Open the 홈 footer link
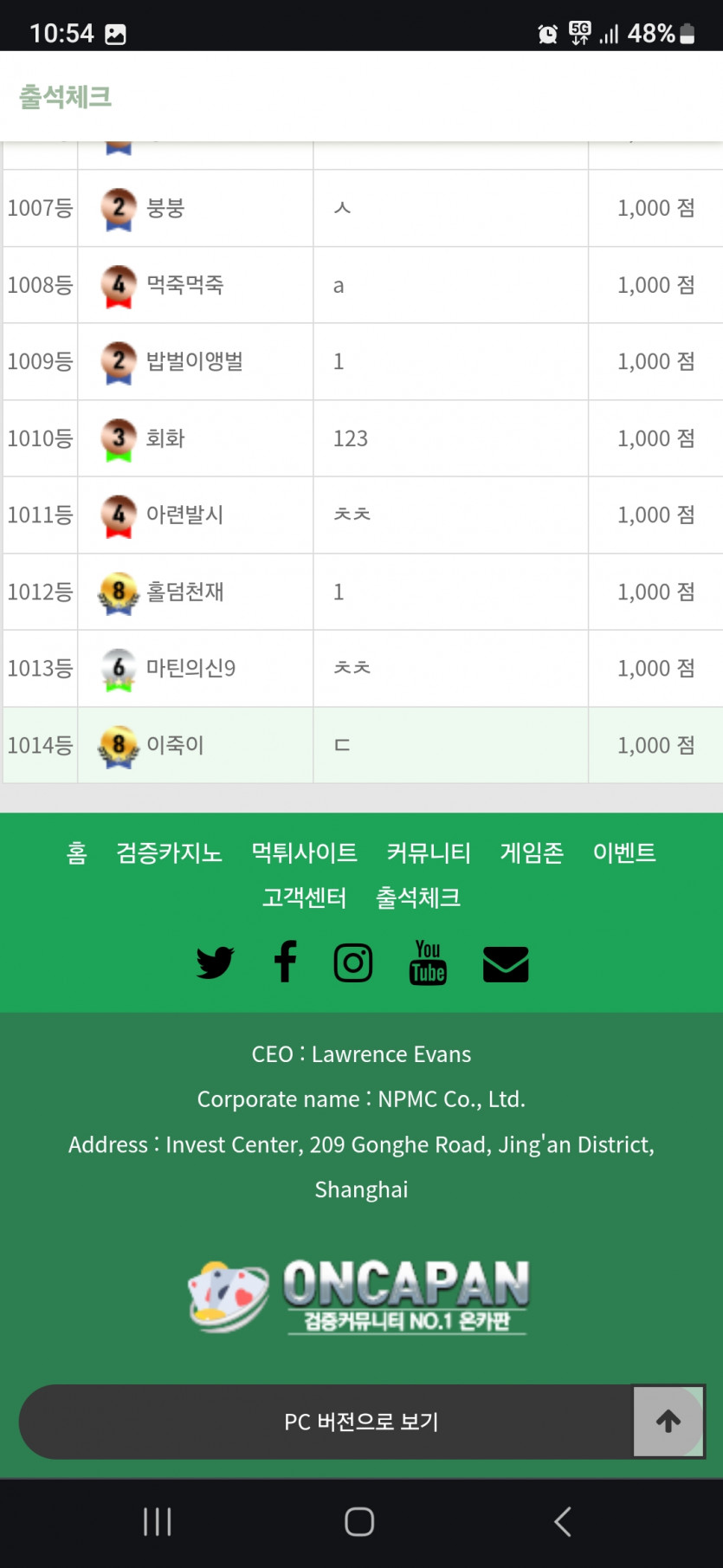723x1568 pixels. 76,853
